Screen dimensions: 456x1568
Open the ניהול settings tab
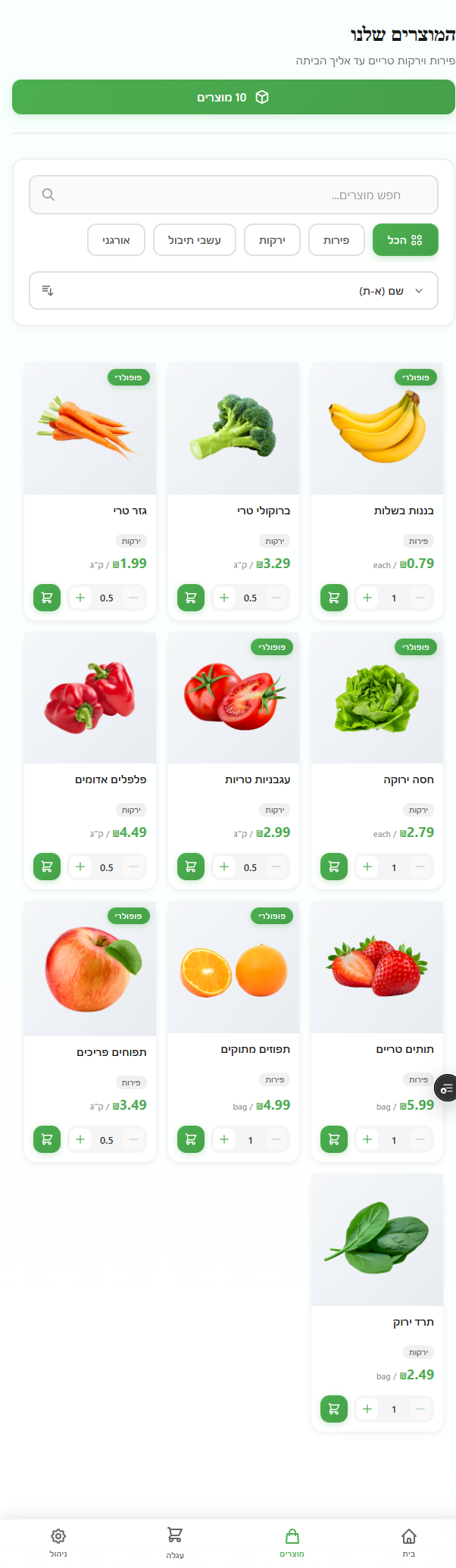tap(58, 1541)
